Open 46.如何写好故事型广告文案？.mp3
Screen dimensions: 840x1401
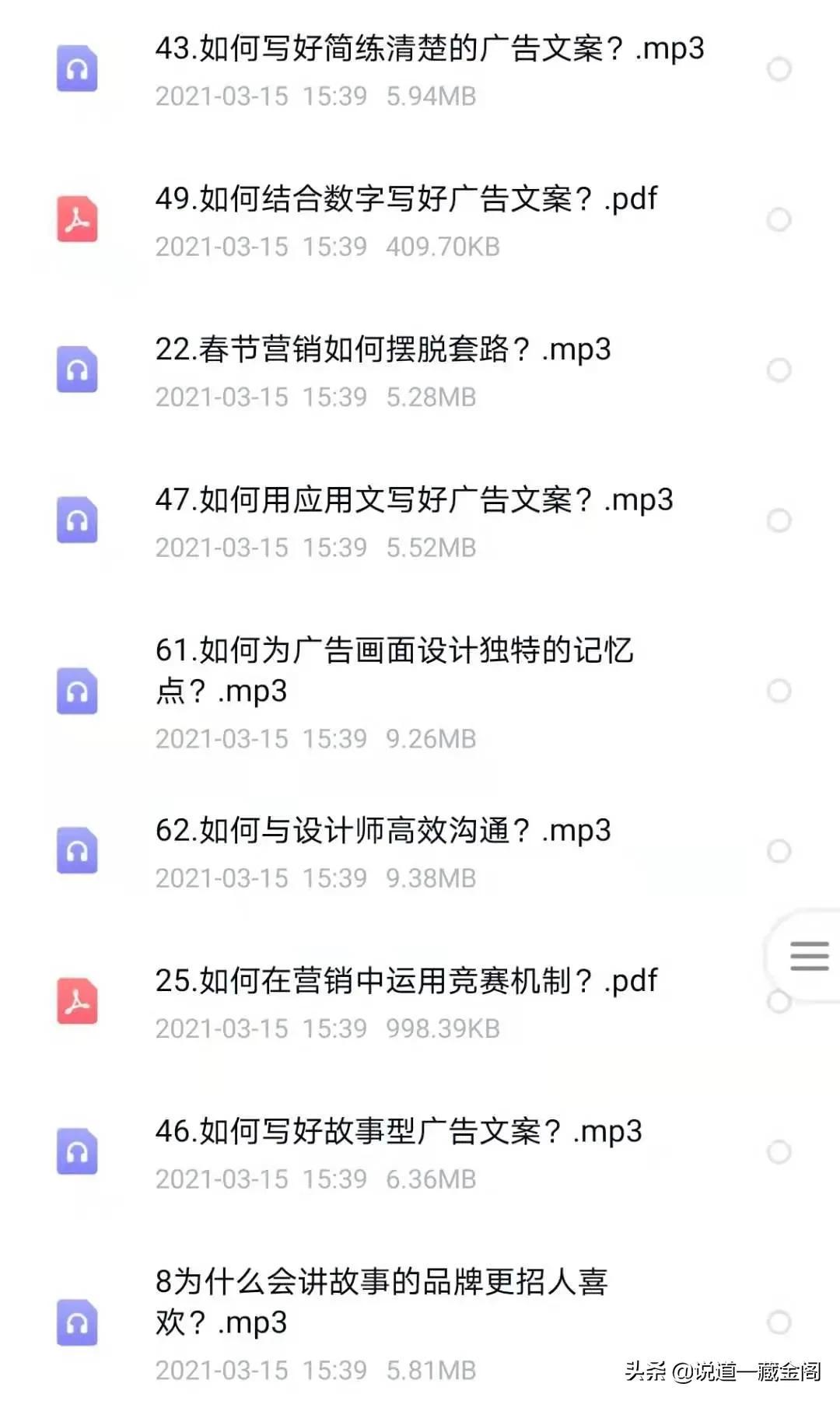click(x=397, y=1131)
